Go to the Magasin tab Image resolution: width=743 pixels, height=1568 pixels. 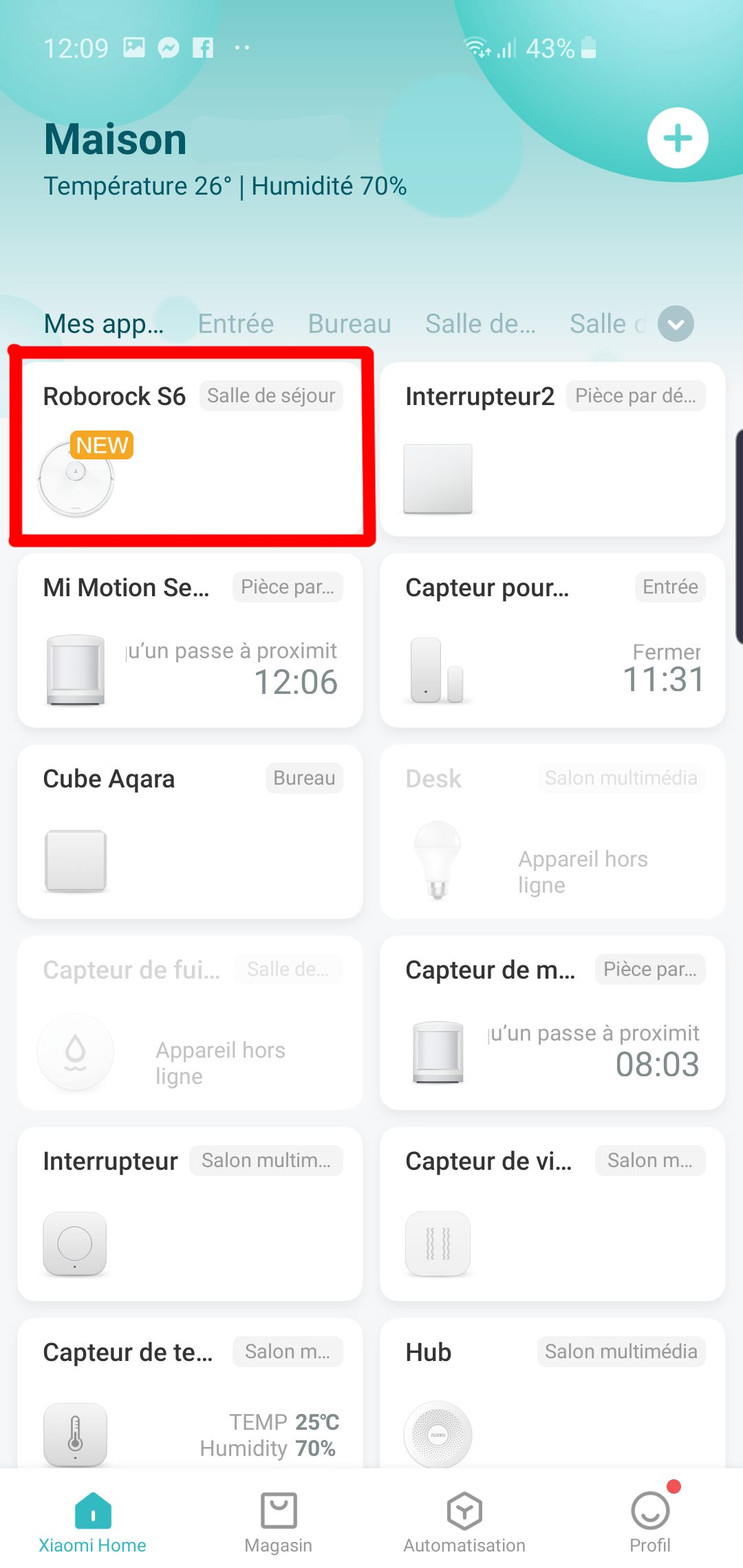coord(279,1522)
